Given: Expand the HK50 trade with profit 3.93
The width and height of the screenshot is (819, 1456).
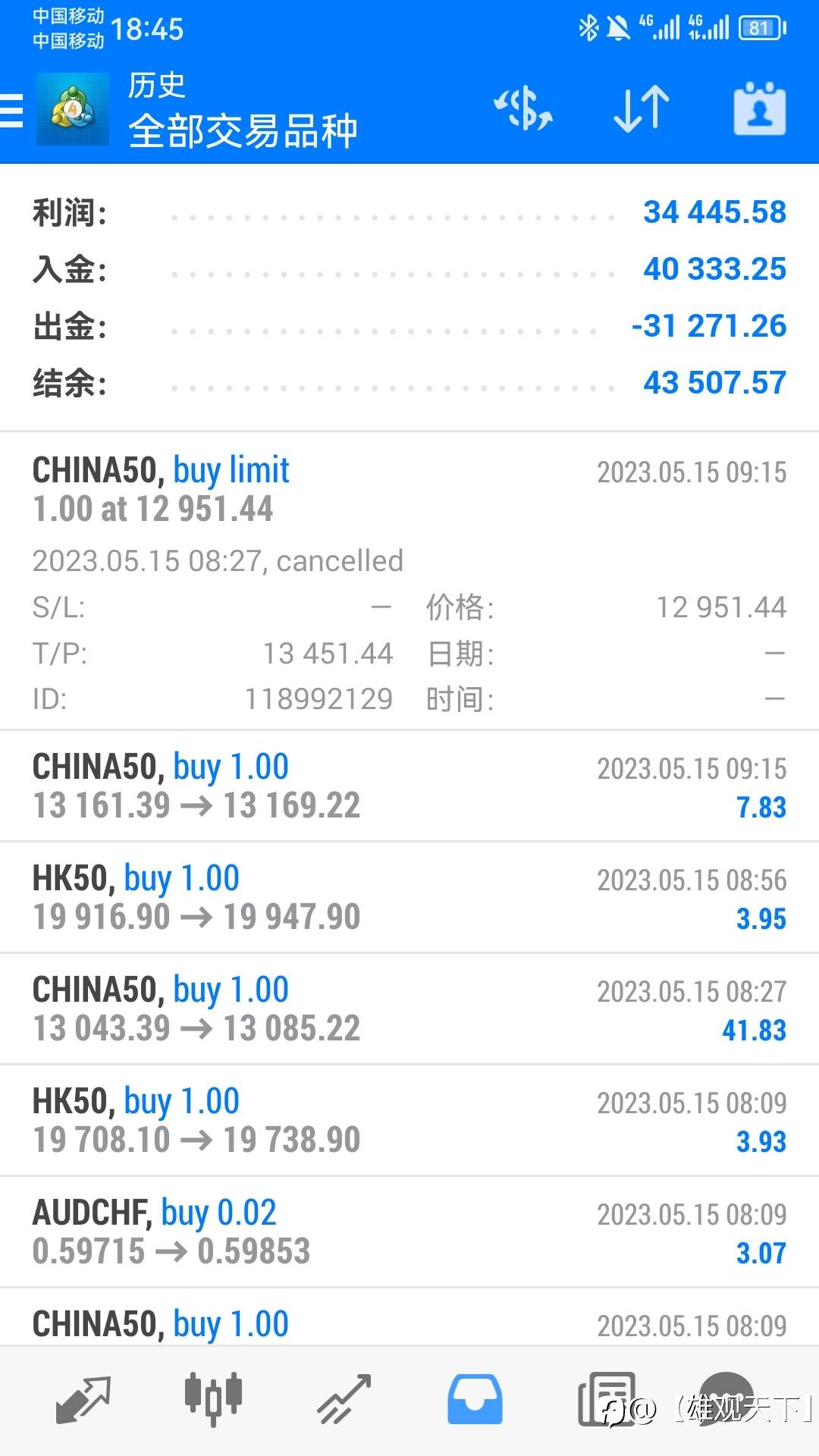Looking at the screenshot, I should (409, 1121).
